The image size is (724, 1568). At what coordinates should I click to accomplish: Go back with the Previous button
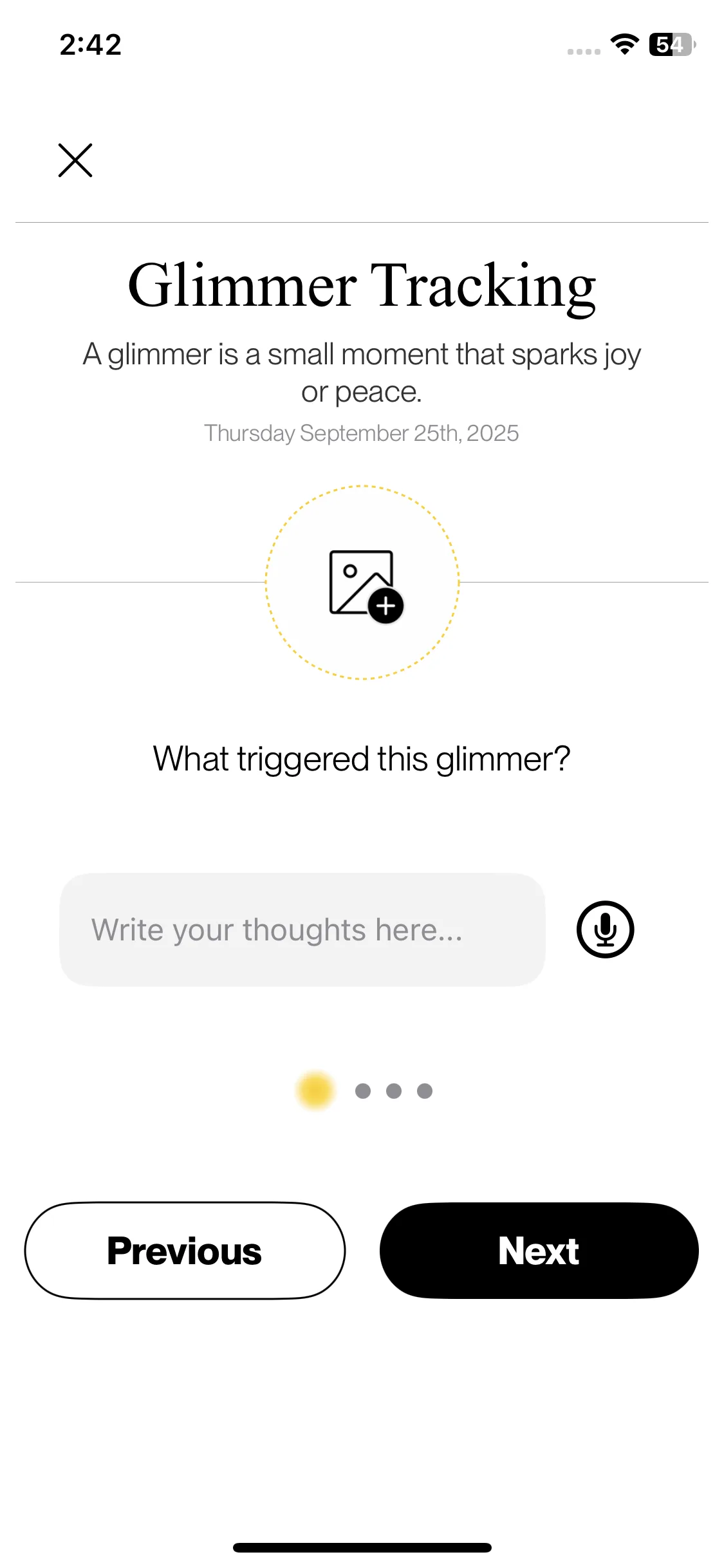(185, 1251)
